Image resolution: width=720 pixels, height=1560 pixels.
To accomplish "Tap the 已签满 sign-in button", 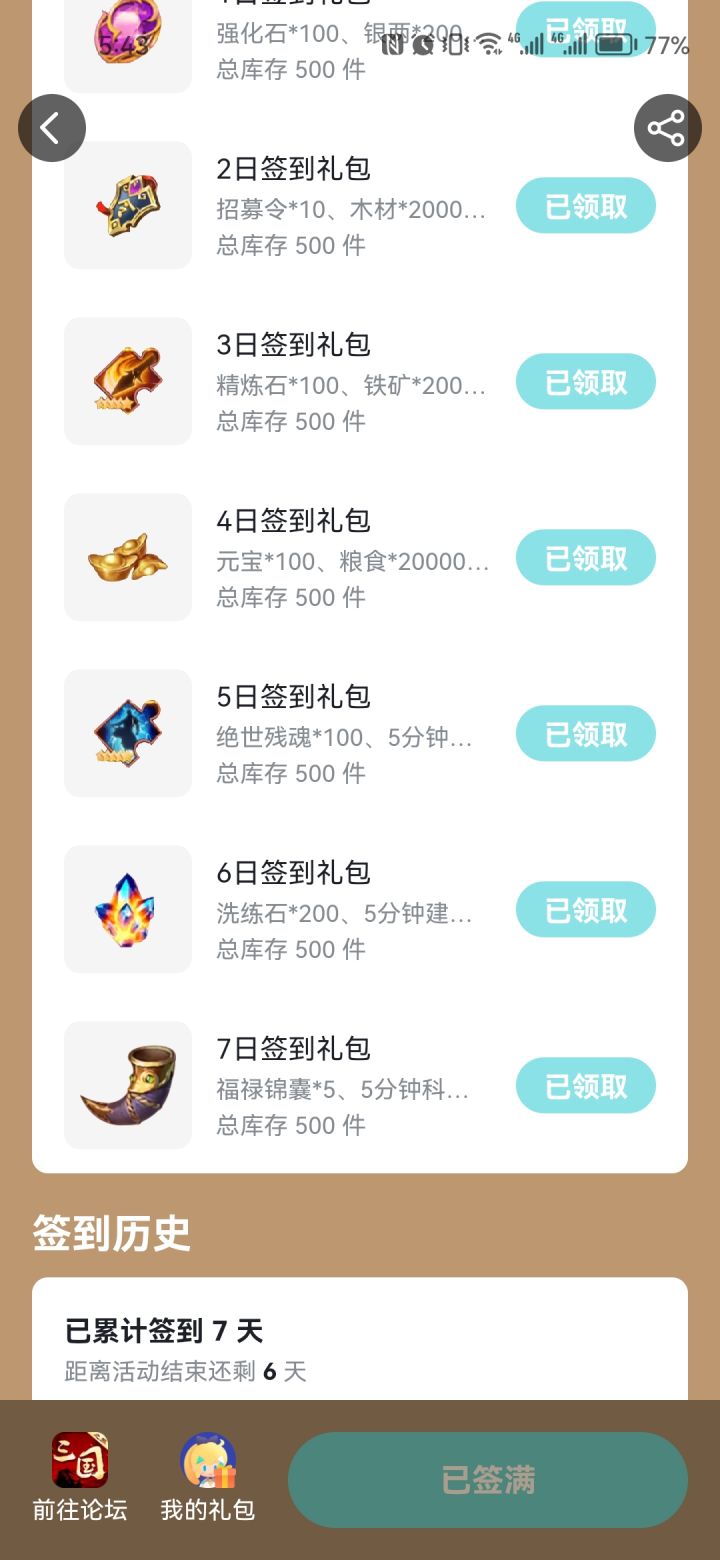I will (x=488, y=1480).
